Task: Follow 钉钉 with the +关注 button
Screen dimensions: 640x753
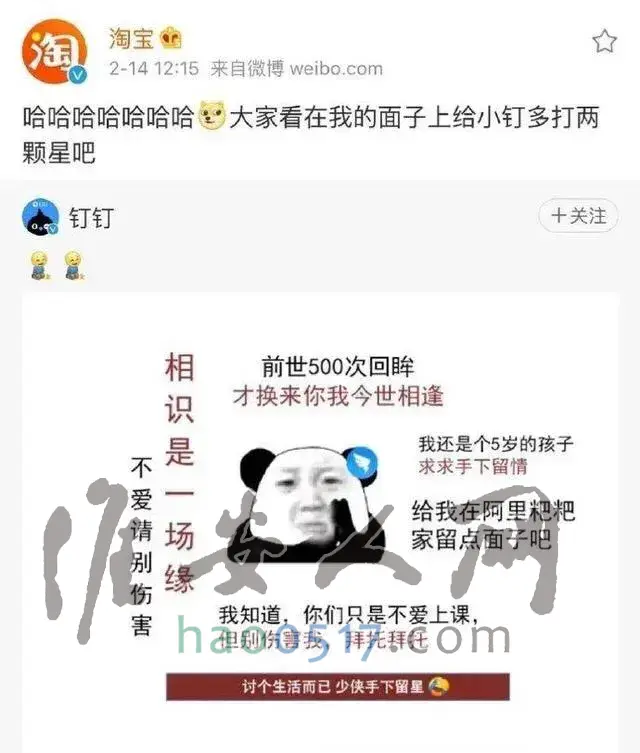Action: 579,216
